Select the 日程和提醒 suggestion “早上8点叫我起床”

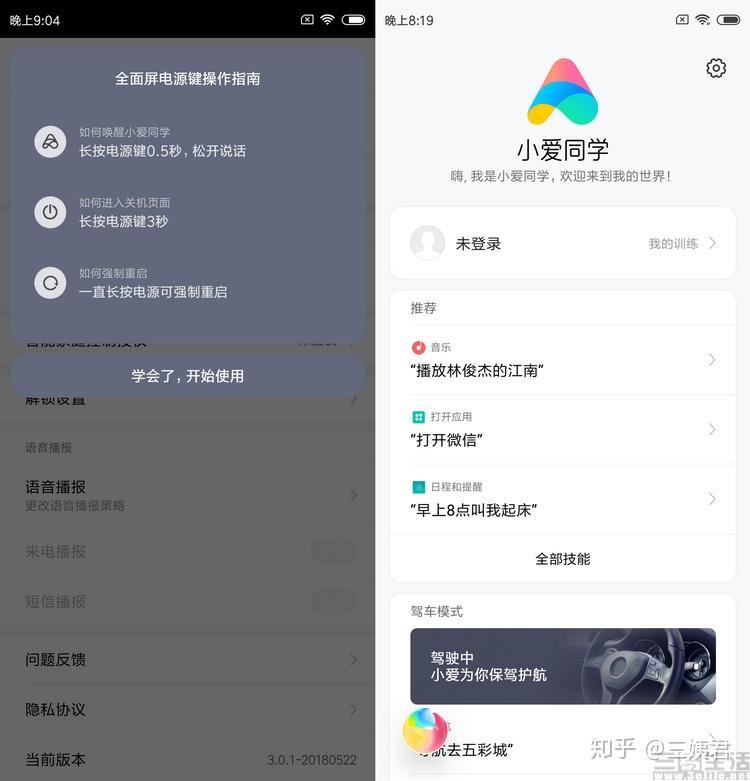tap(562, 499)
